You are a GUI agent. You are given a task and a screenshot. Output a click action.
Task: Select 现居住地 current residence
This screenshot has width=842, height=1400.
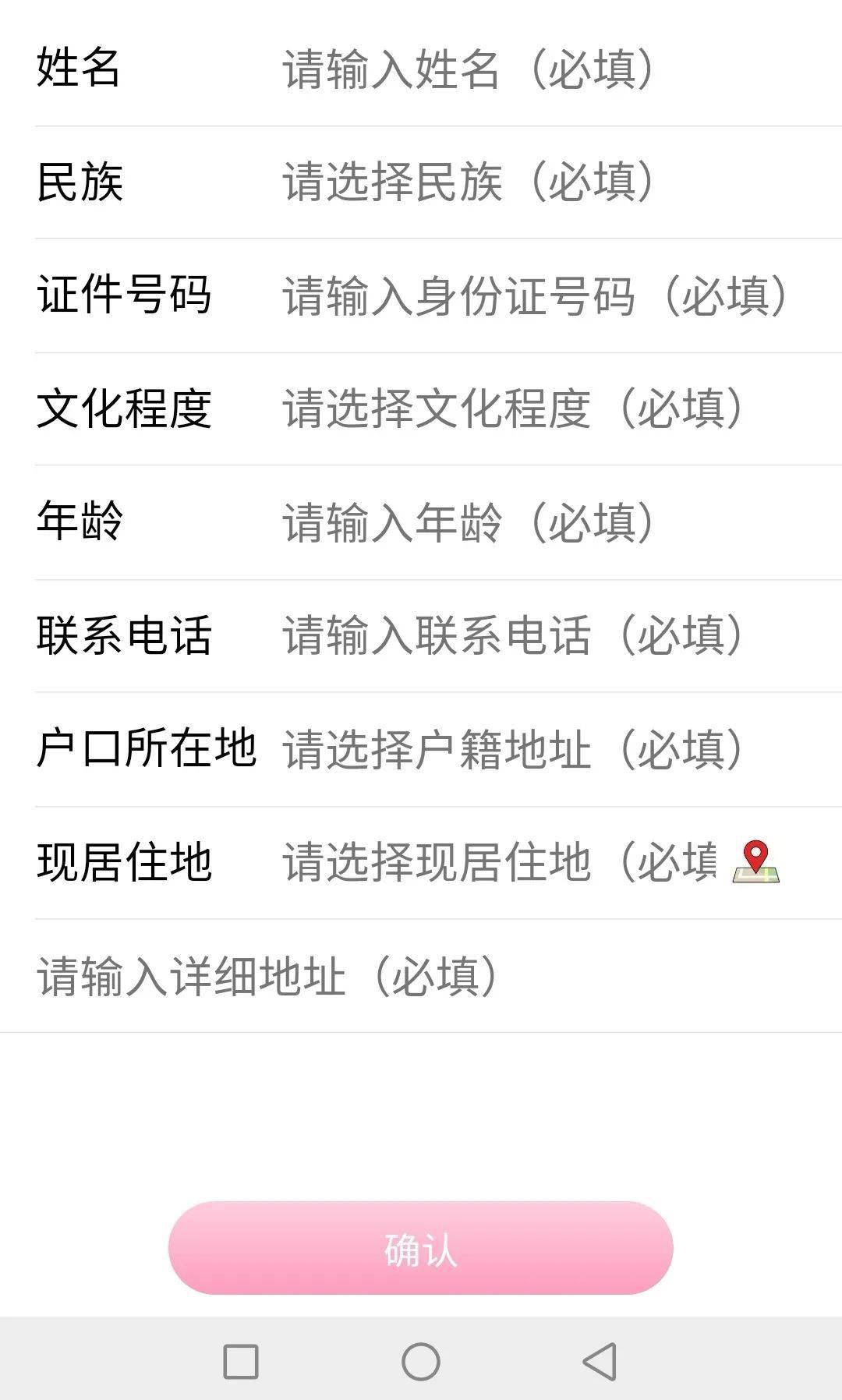click(499, 862)
